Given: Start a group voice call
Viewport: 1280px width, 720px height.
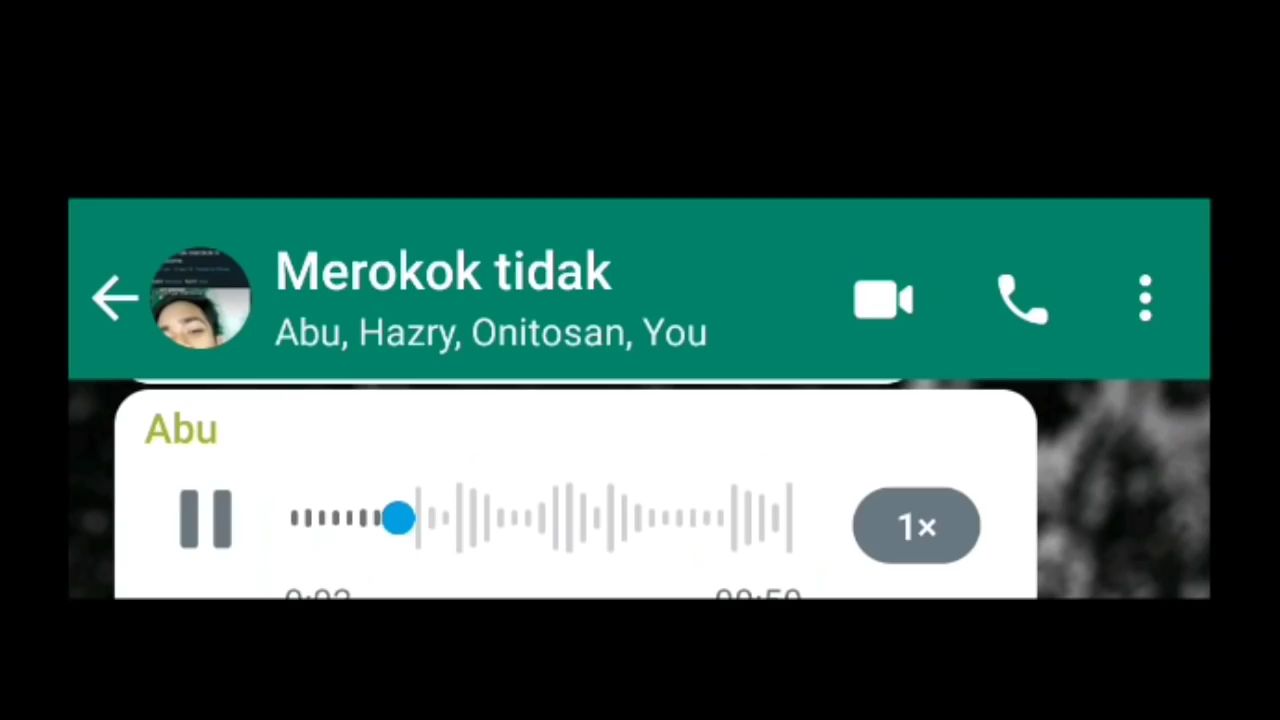Looking at the screenshot, I should [x=1022, y=300].
